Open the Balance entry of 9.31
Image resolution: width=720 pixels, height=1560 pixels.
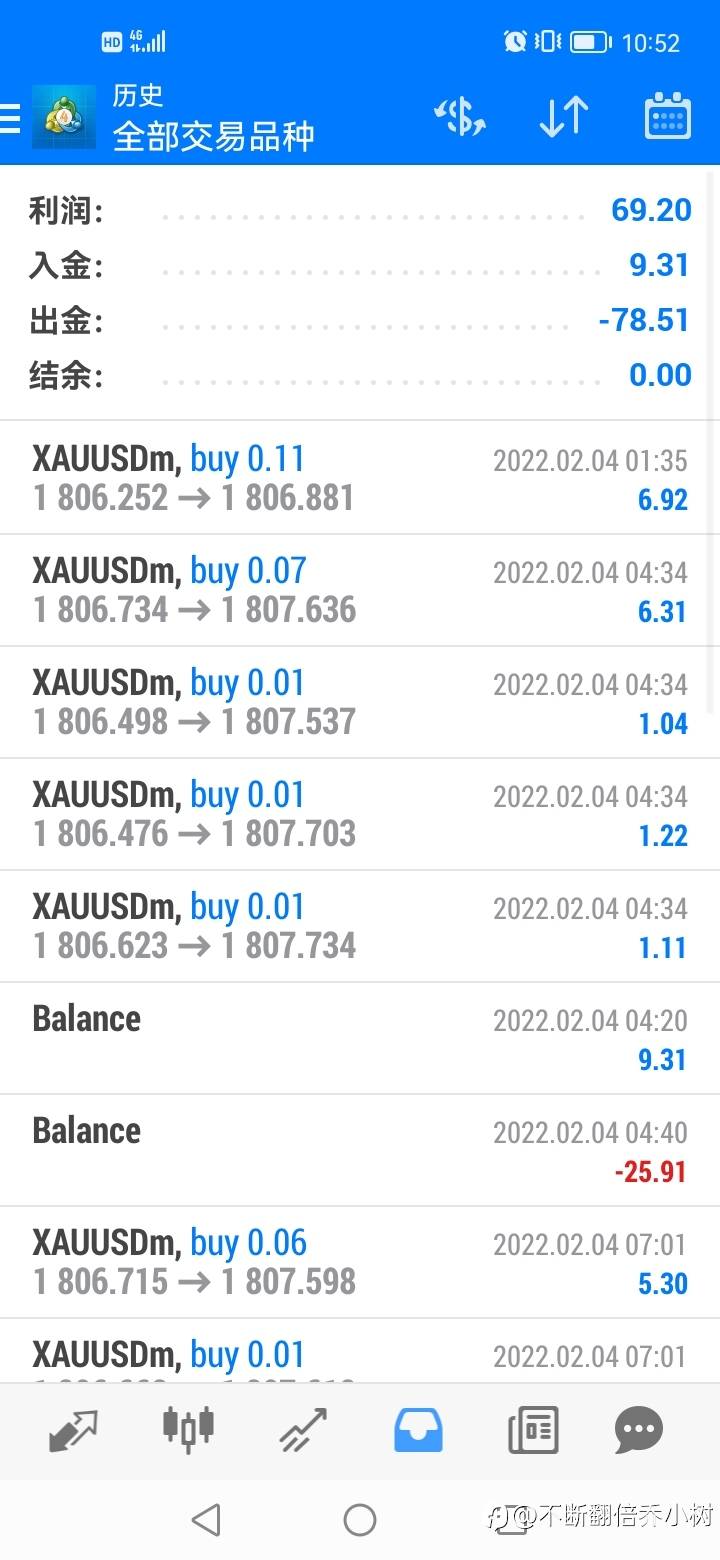click(x=360, y=1038)
